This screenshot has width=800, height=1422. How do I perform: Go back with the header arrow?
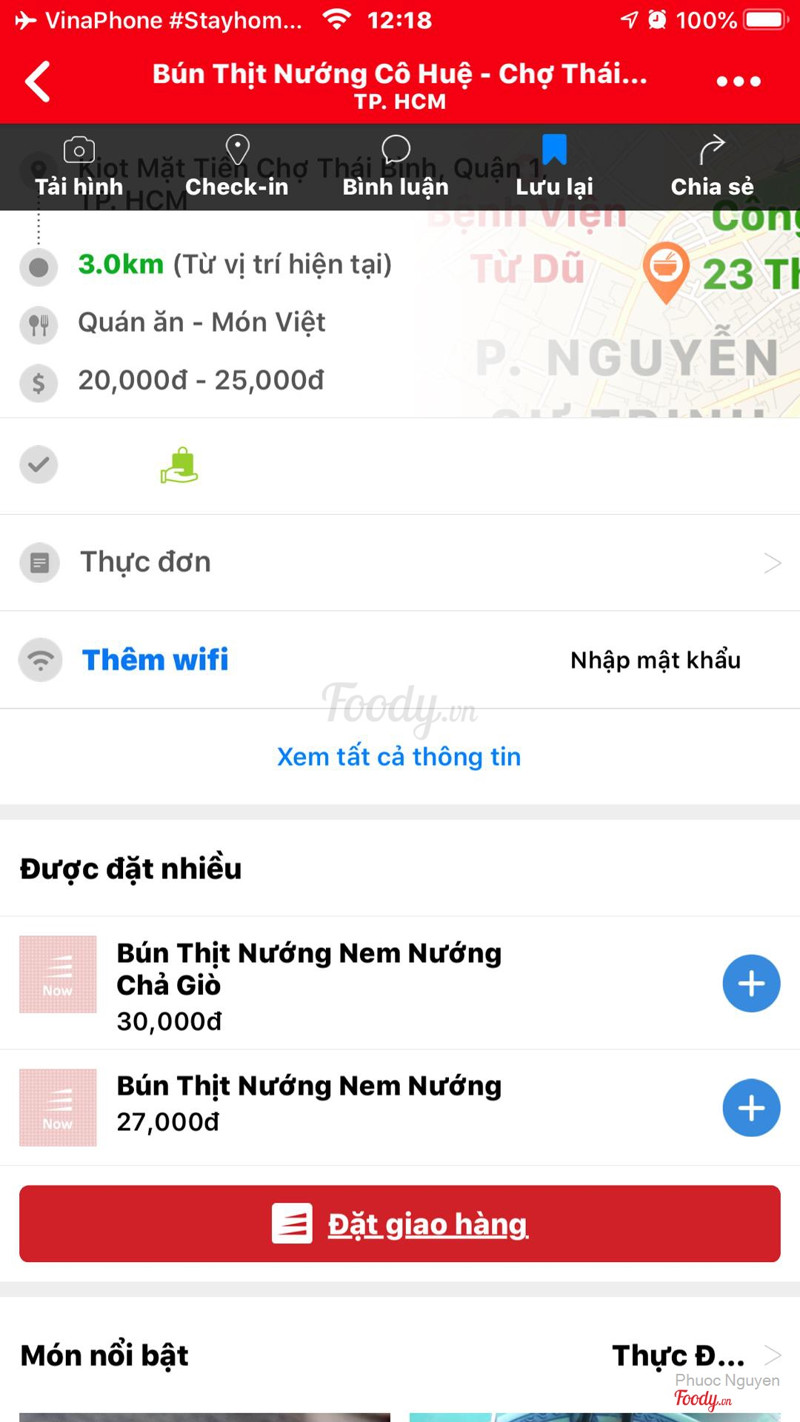[38, 82]
